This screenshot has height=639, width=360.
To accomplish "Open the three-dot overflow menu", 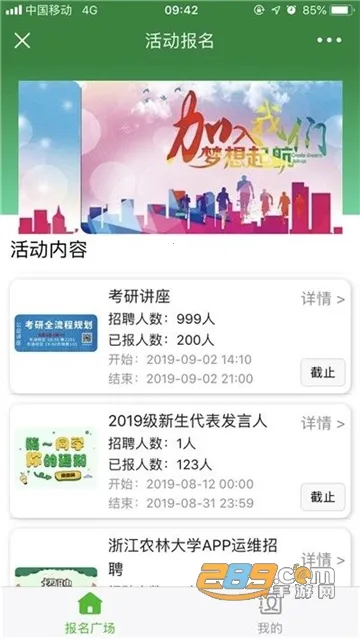I will [x=329, y=40].
